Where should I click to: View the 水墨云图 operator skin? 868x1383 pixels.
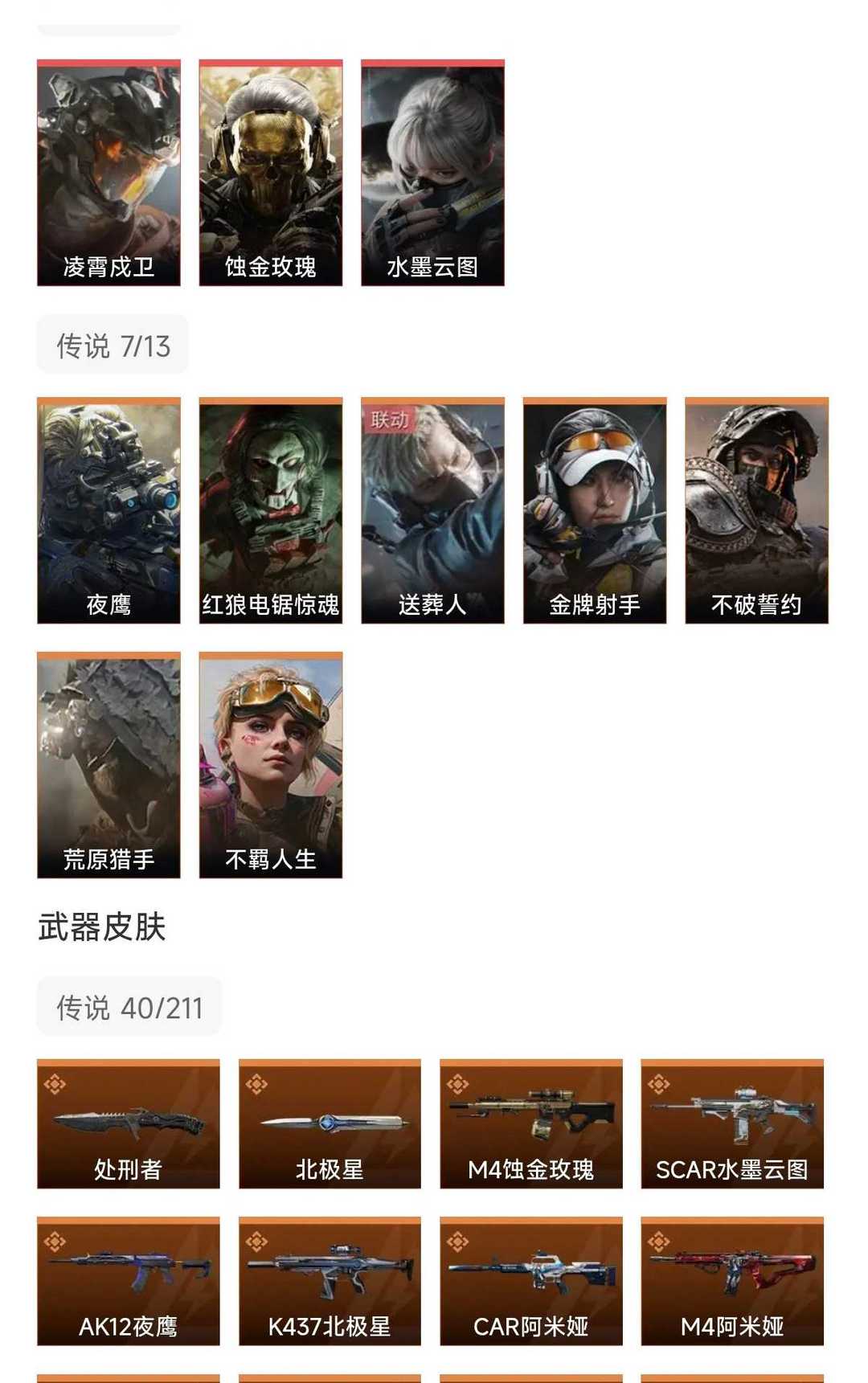coord(432,173)
